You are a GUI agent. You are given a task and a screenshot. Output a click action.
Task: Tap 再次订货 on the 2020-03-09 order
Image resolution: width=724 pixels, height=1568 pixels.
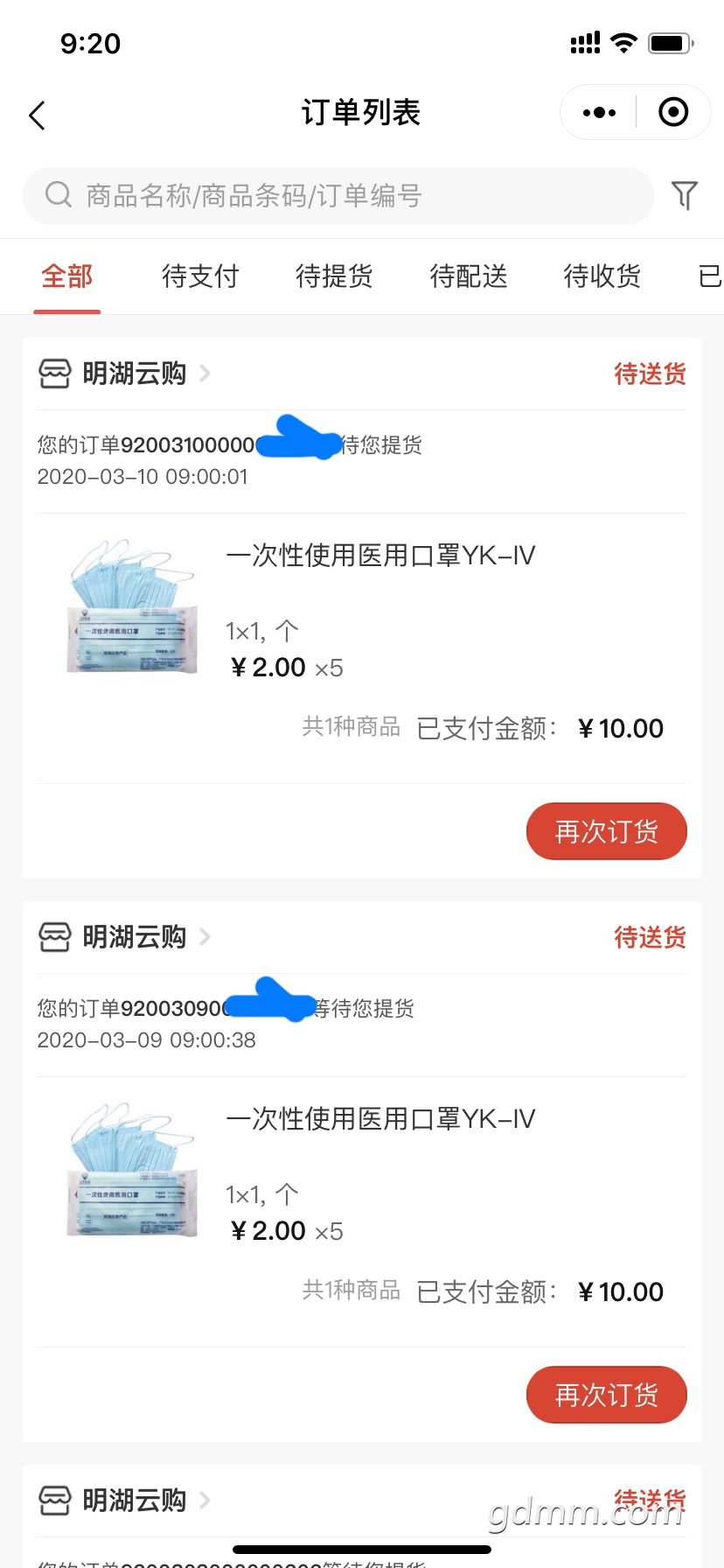tap(606, 1395)
